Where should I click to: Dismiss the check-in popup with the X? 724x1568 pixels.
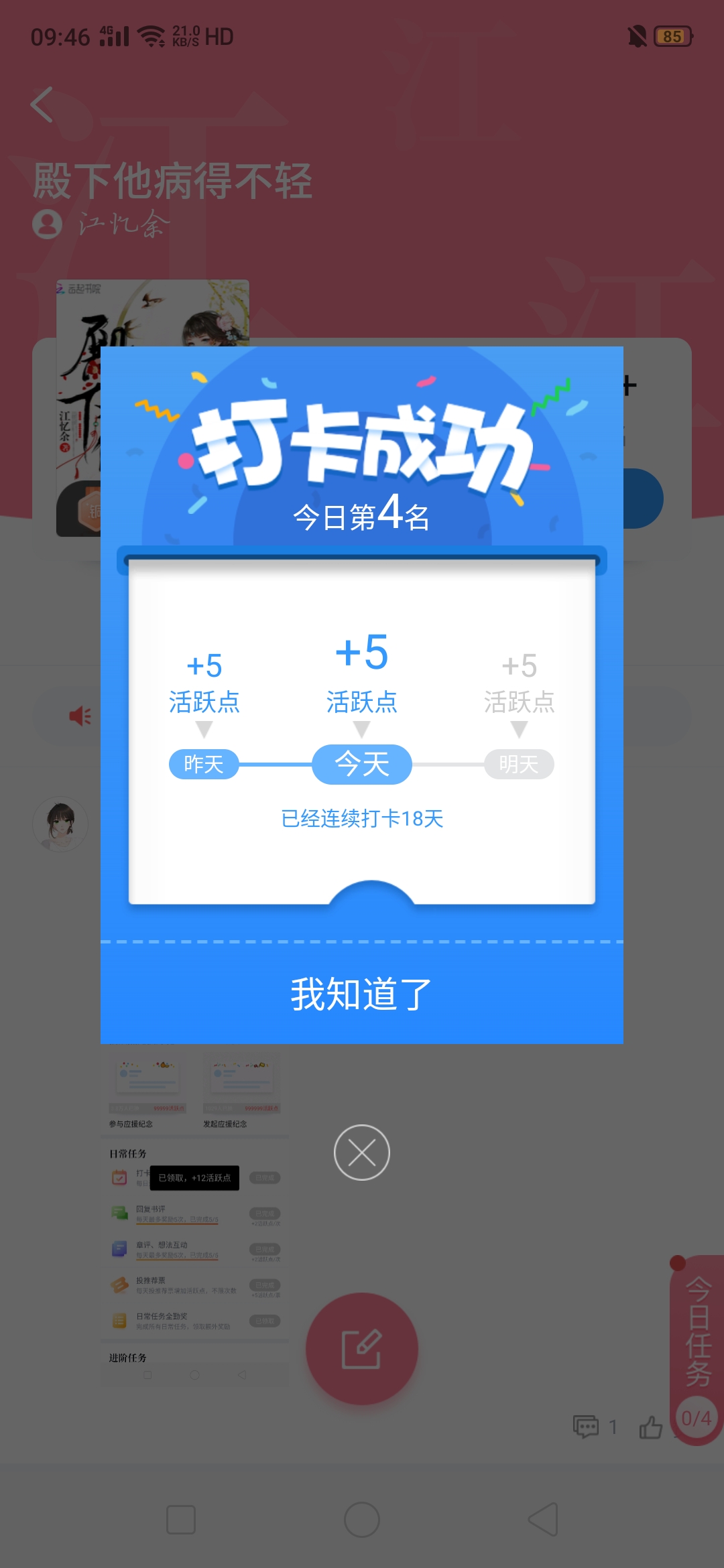[362, 1153]
